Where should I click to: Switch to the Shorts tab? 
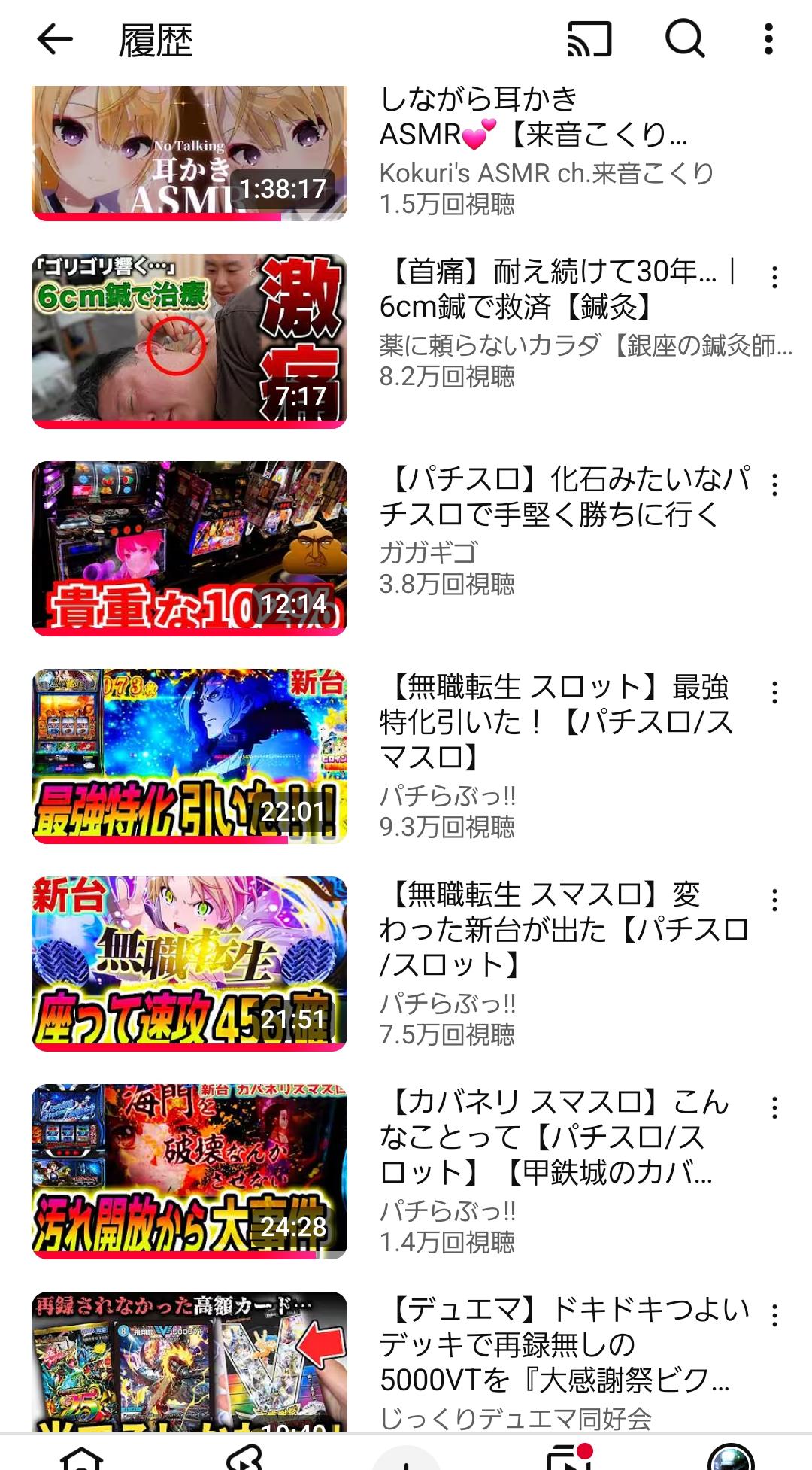click(x=244, y=1458)
